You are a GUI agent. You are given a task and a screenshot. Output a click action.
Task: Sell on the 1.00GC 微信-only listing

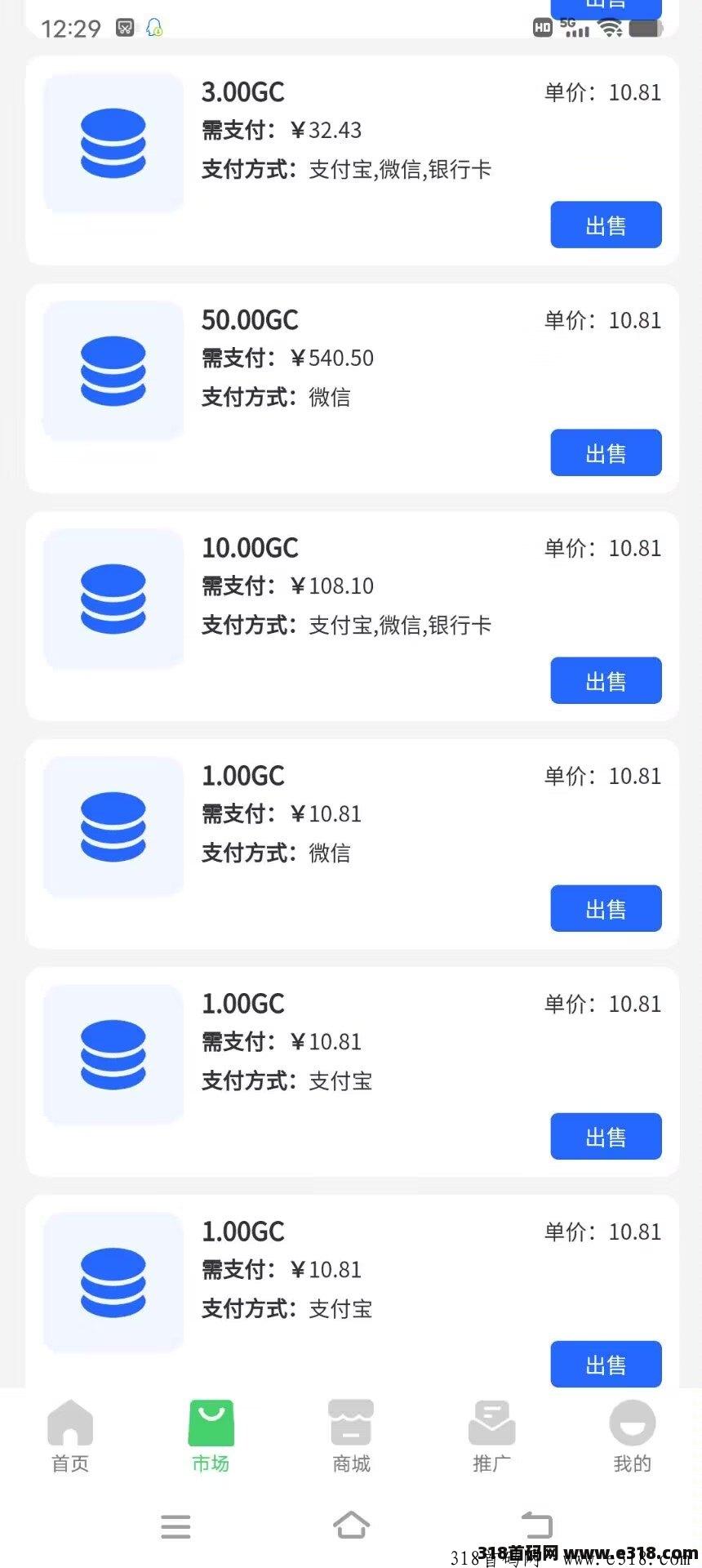[606, 908]
